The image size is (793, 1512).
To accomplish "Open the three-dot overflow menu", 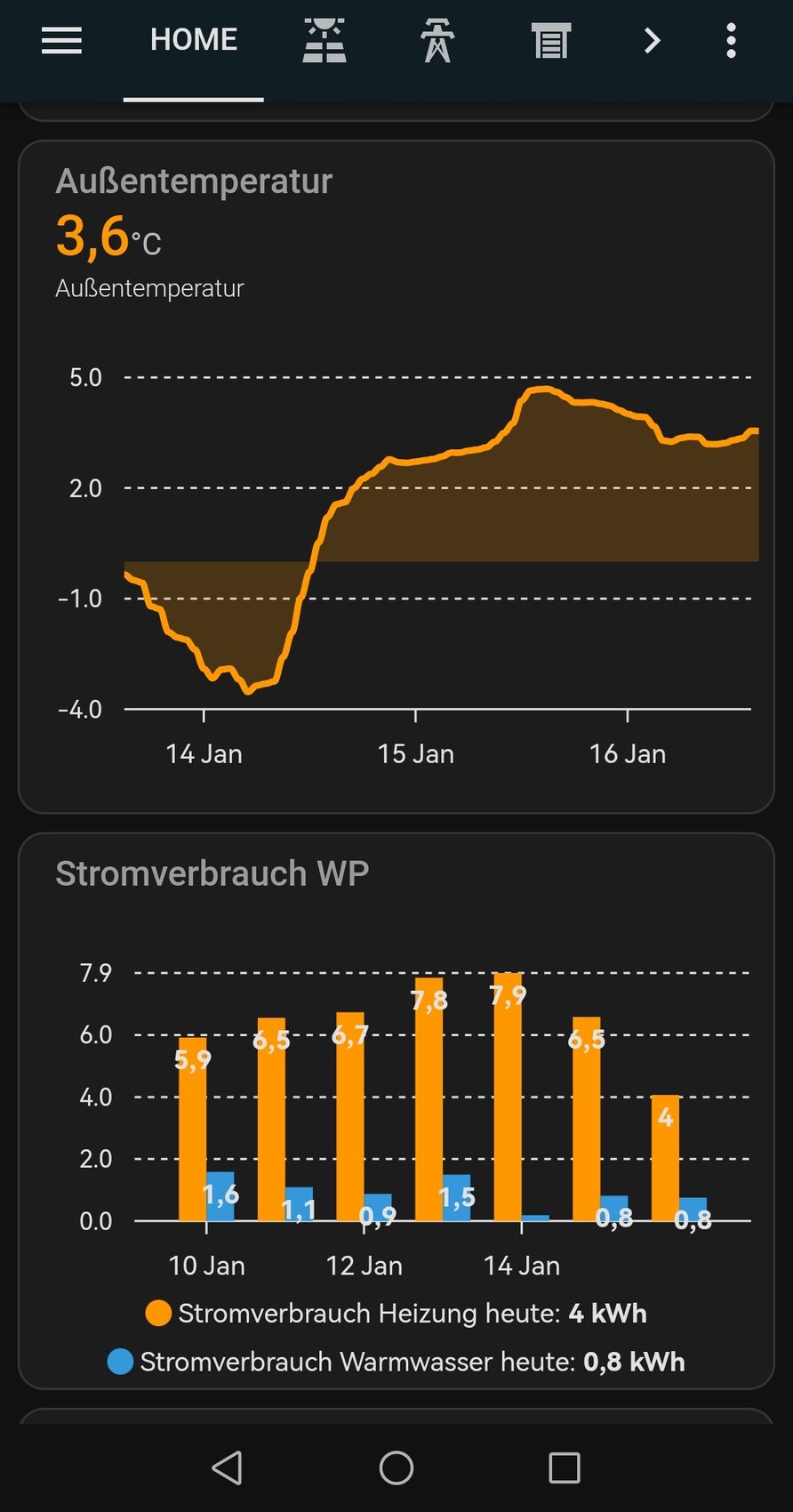I will [731, 41].
